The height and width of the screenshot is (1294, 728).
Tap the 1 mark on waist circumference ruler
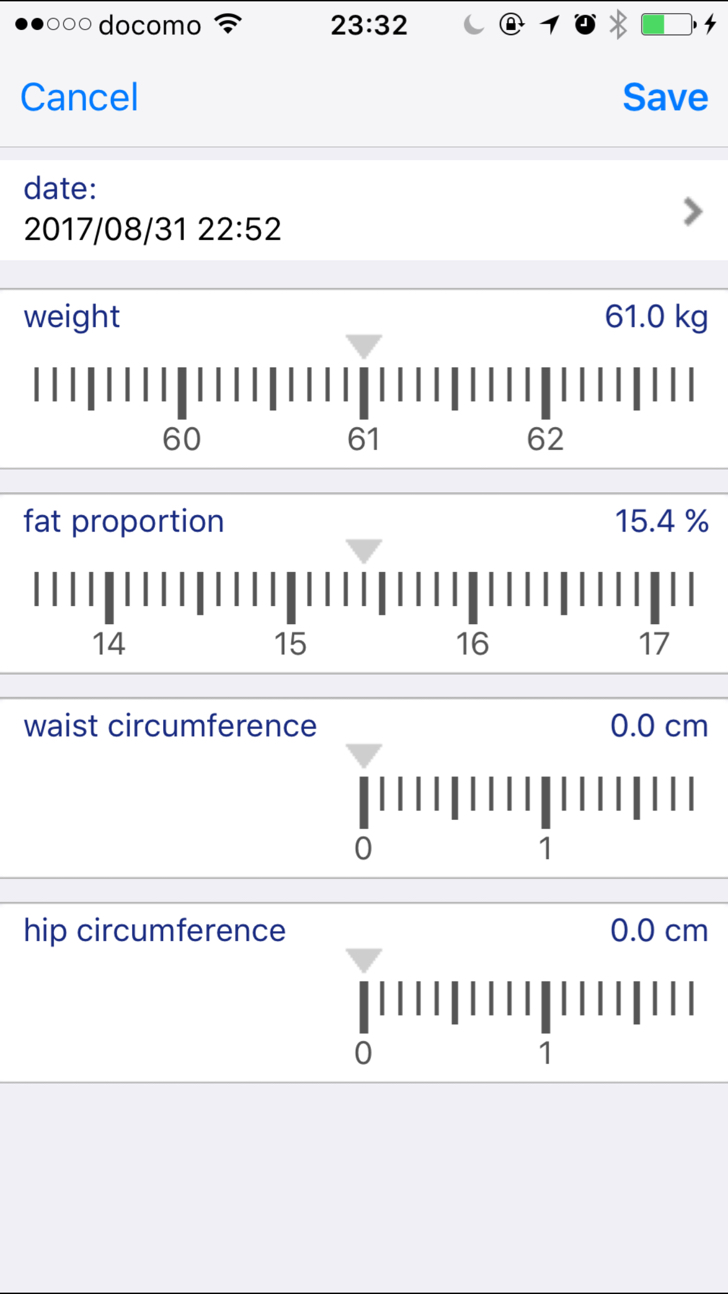point(545,848)
